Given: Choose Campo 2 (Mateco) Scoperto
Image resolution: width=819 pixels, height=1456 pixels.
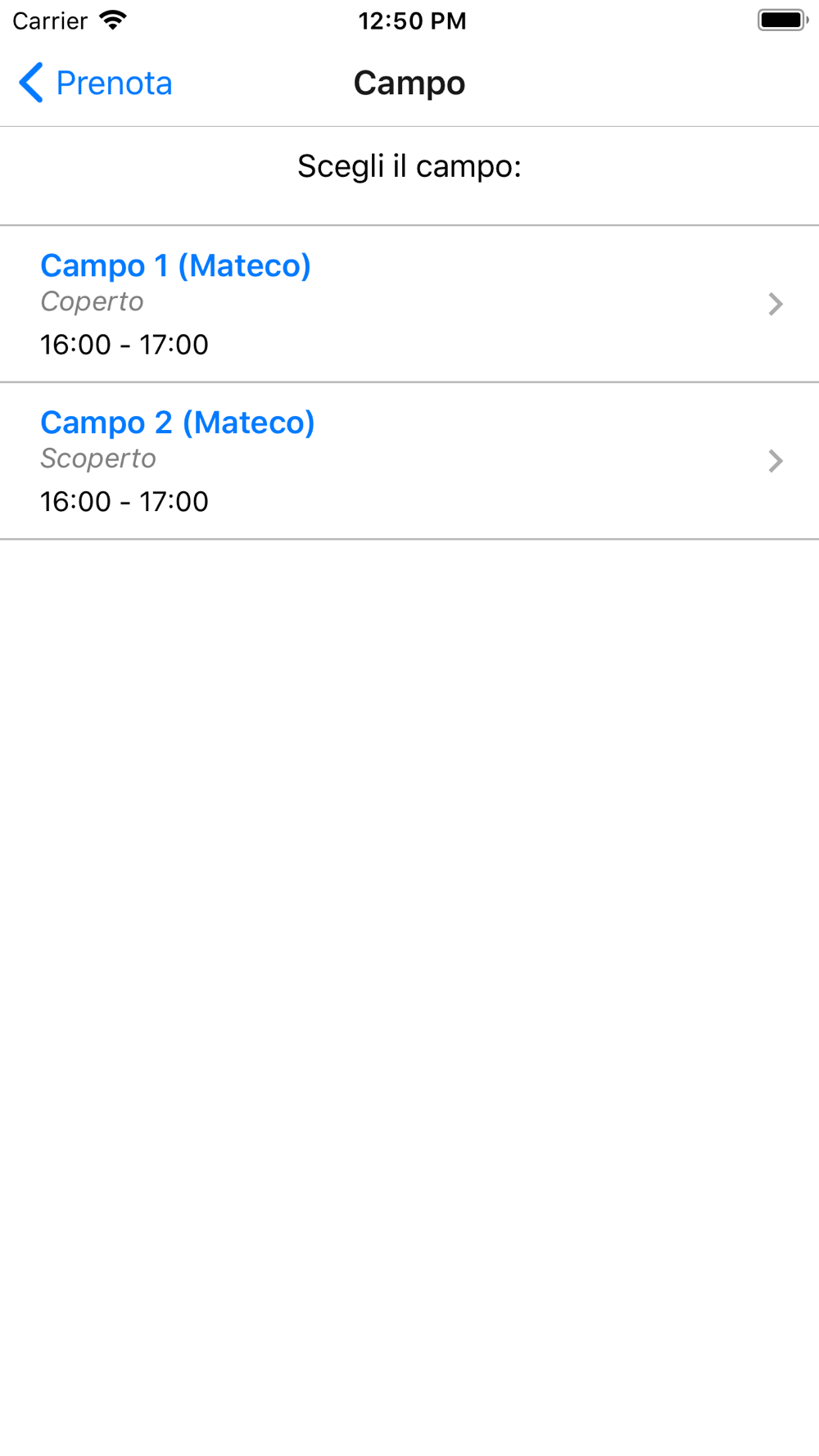Looking at the screenshot, I should click(409, 461).
